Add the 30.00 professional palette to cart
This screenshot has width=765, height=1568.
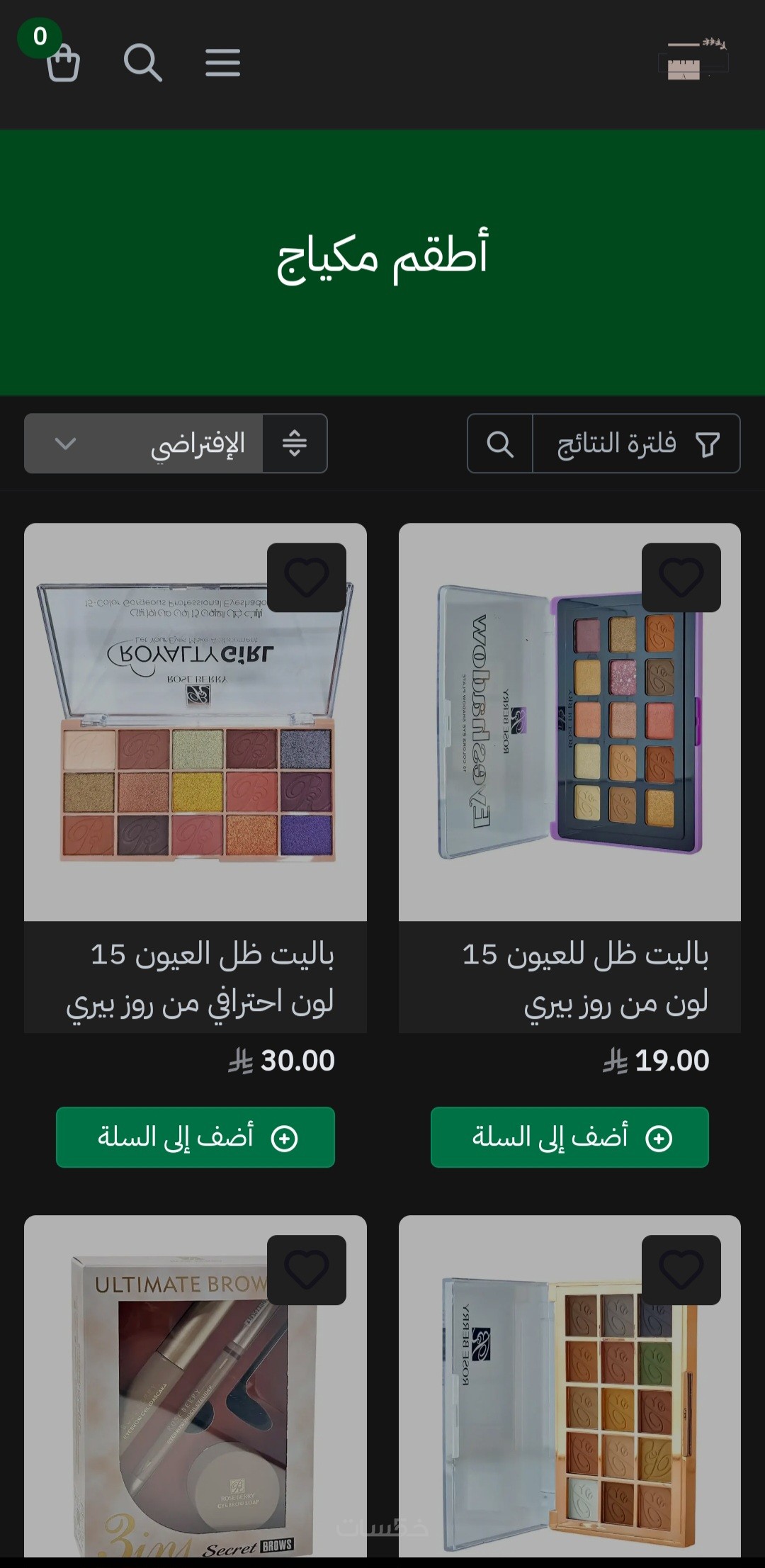point(195,1137)
